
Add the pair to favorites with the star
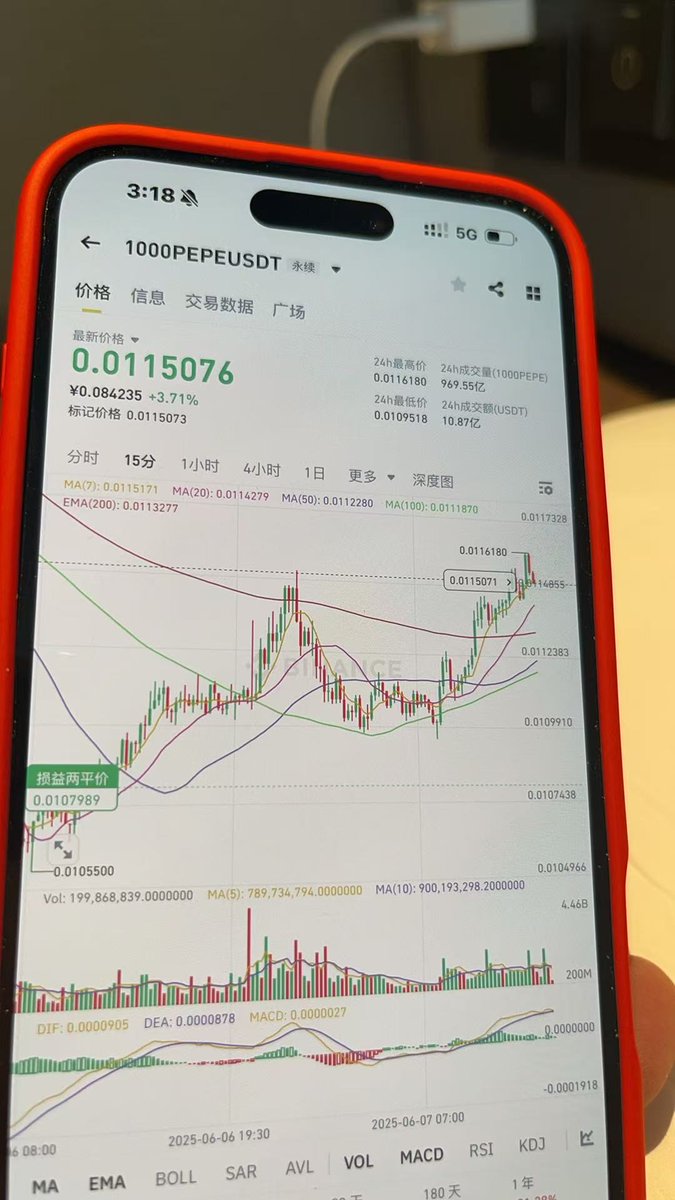458,285
